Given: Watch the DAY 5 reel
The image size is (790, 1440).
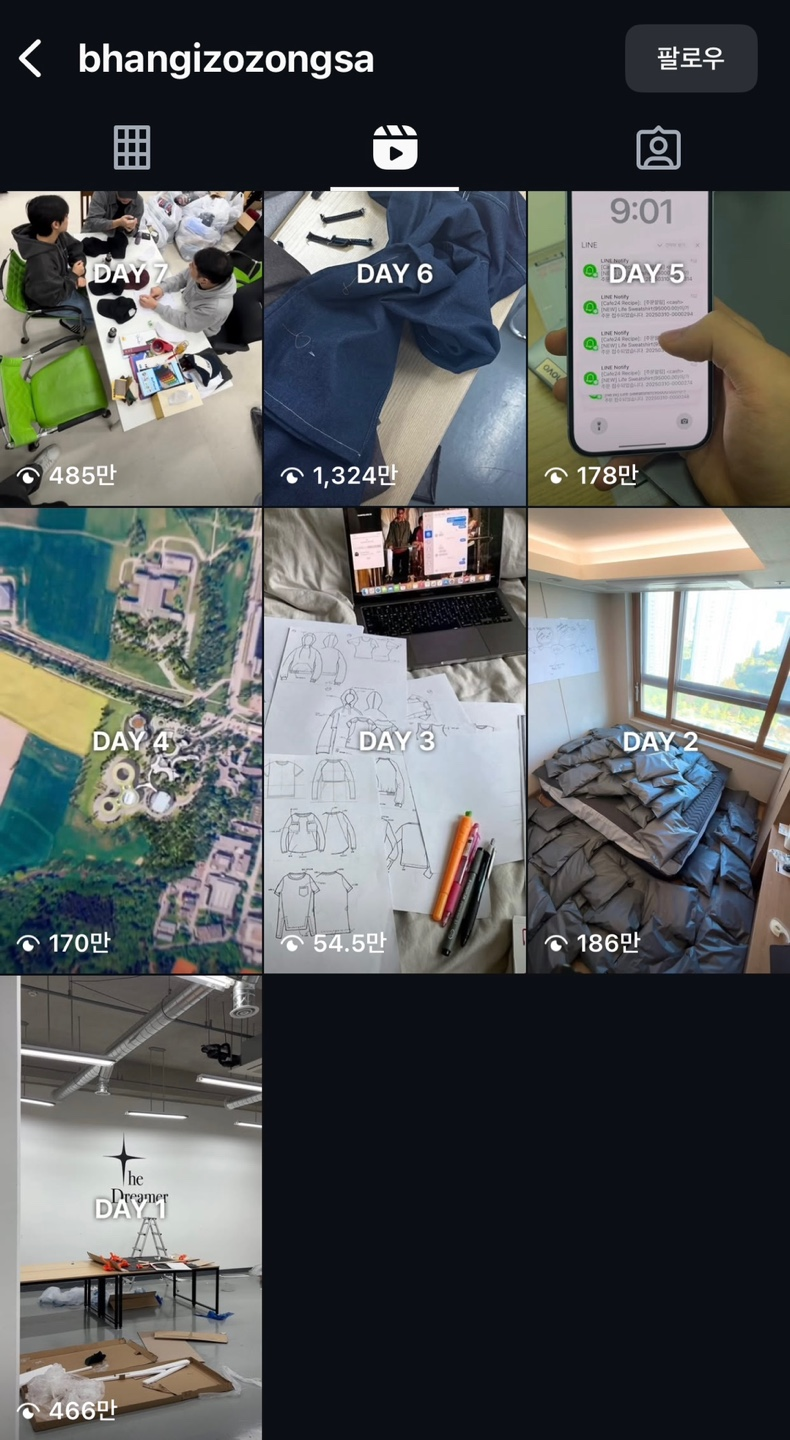Looking at the screenshot, I should click(x=658, y=348).
